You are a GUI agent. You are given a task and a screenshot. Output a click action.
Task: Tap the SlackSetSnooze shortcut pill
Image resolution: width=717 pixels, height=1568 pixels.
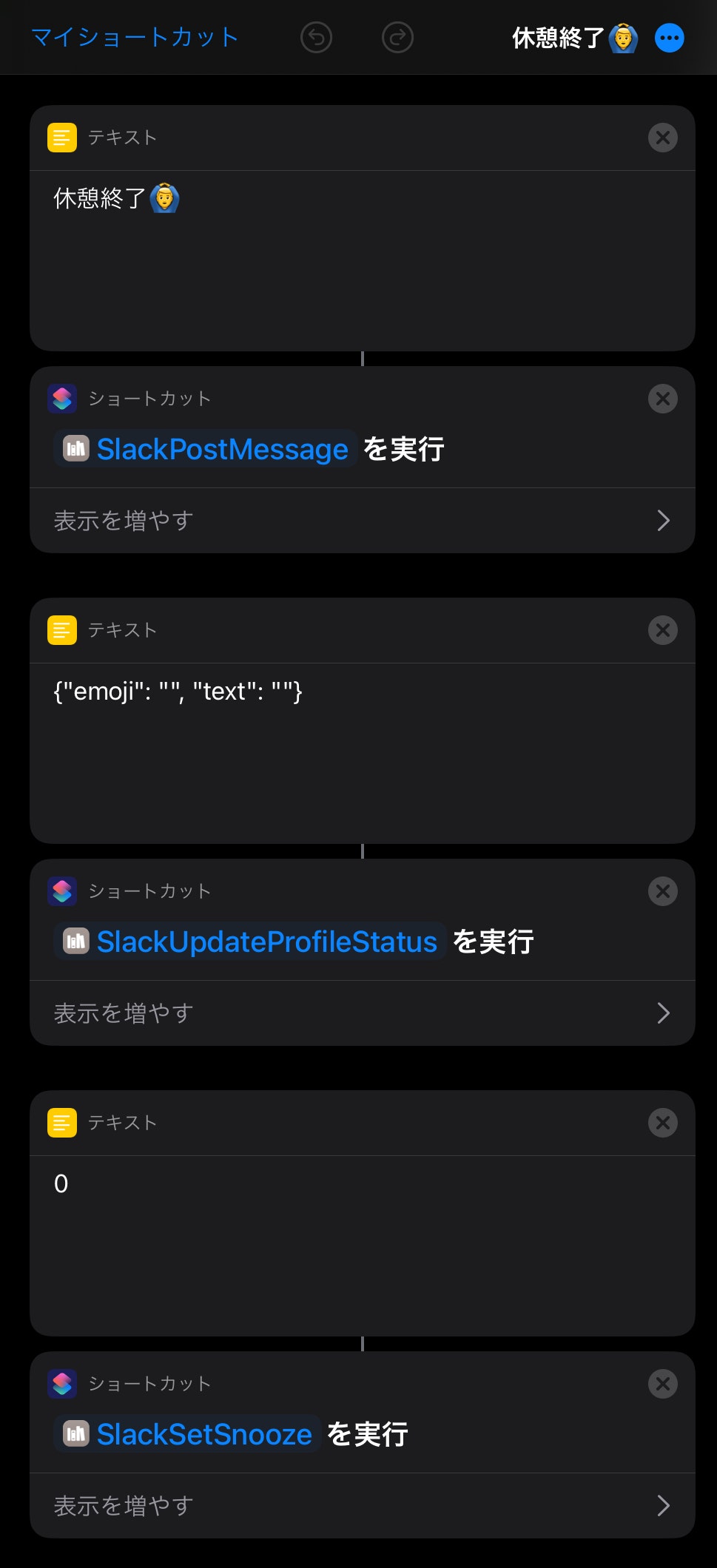pos(186,1434)
